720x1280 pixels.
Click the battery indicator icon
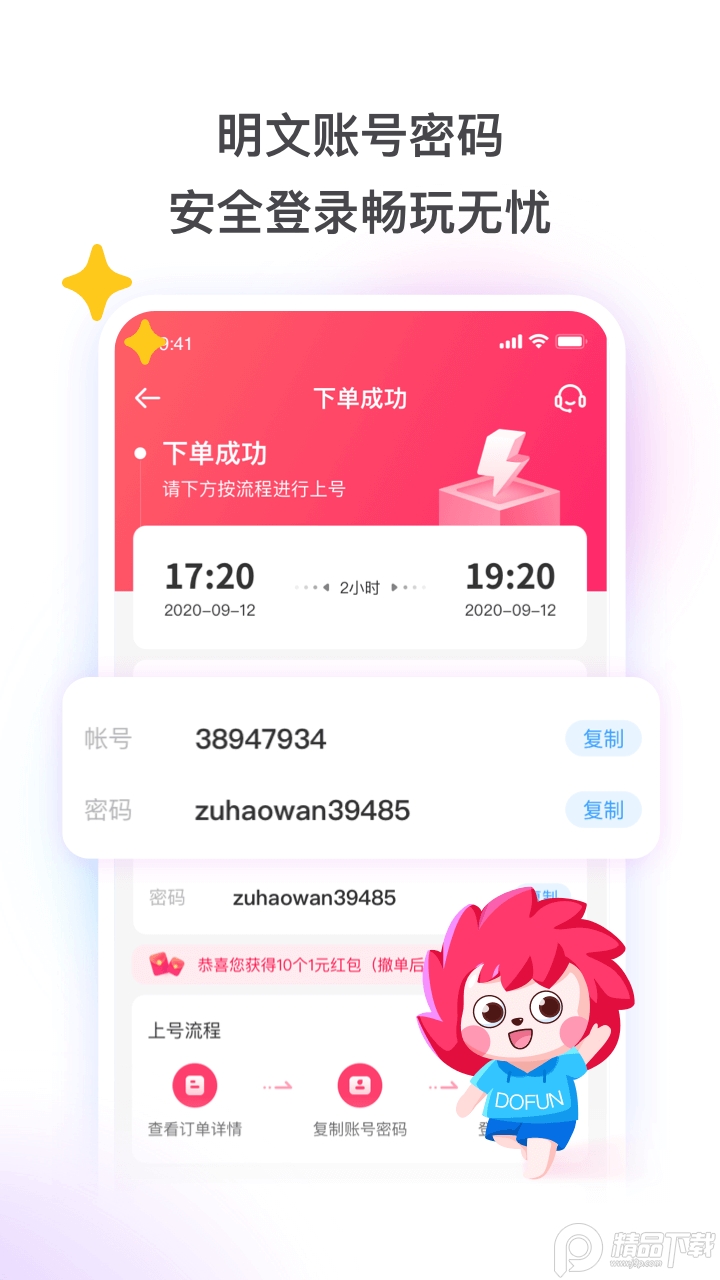coord(570,341)
